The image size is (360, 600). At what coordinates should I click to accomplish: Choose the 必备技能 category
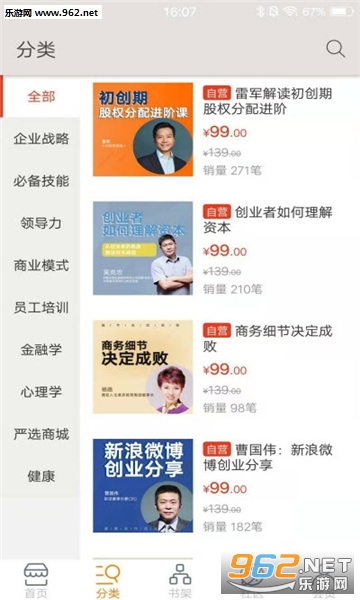click(x=41, y=181)
